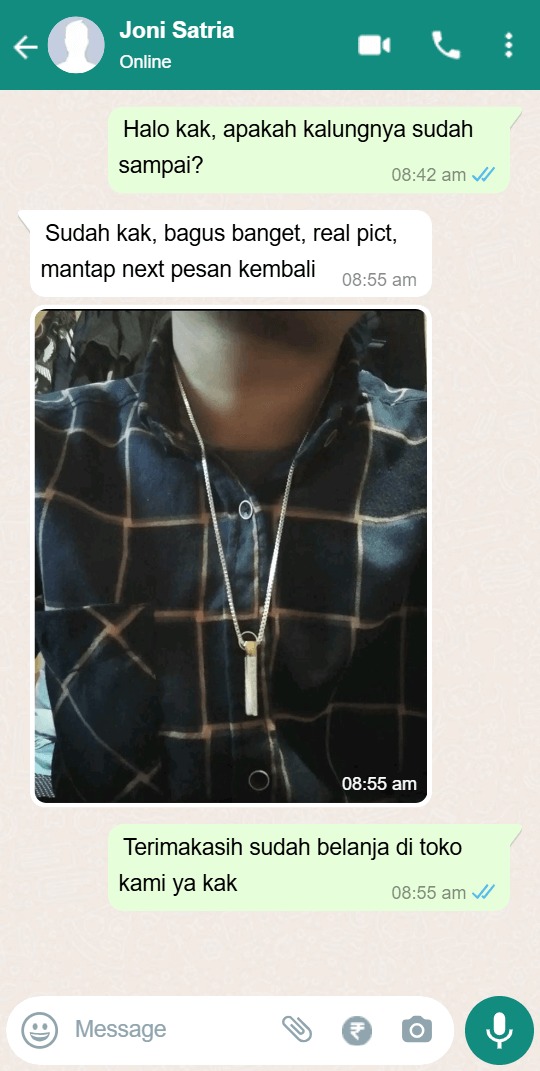Image resolution: width=540 pixels, height=1071 pixels.
Task: Start a video call with Joni Satria
Action: point(374,46)
